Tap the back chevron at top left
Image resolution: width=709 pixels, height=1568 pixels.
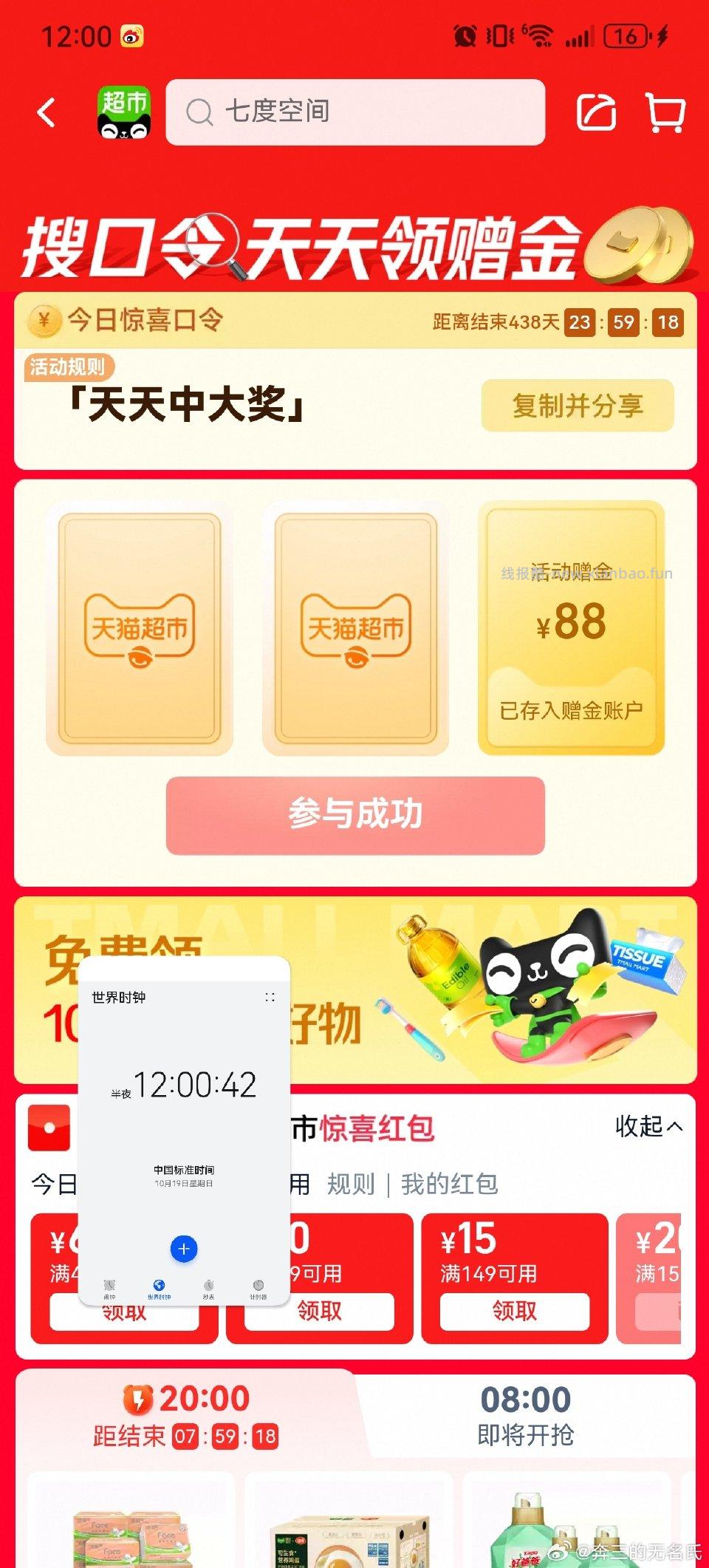(46, 112)
